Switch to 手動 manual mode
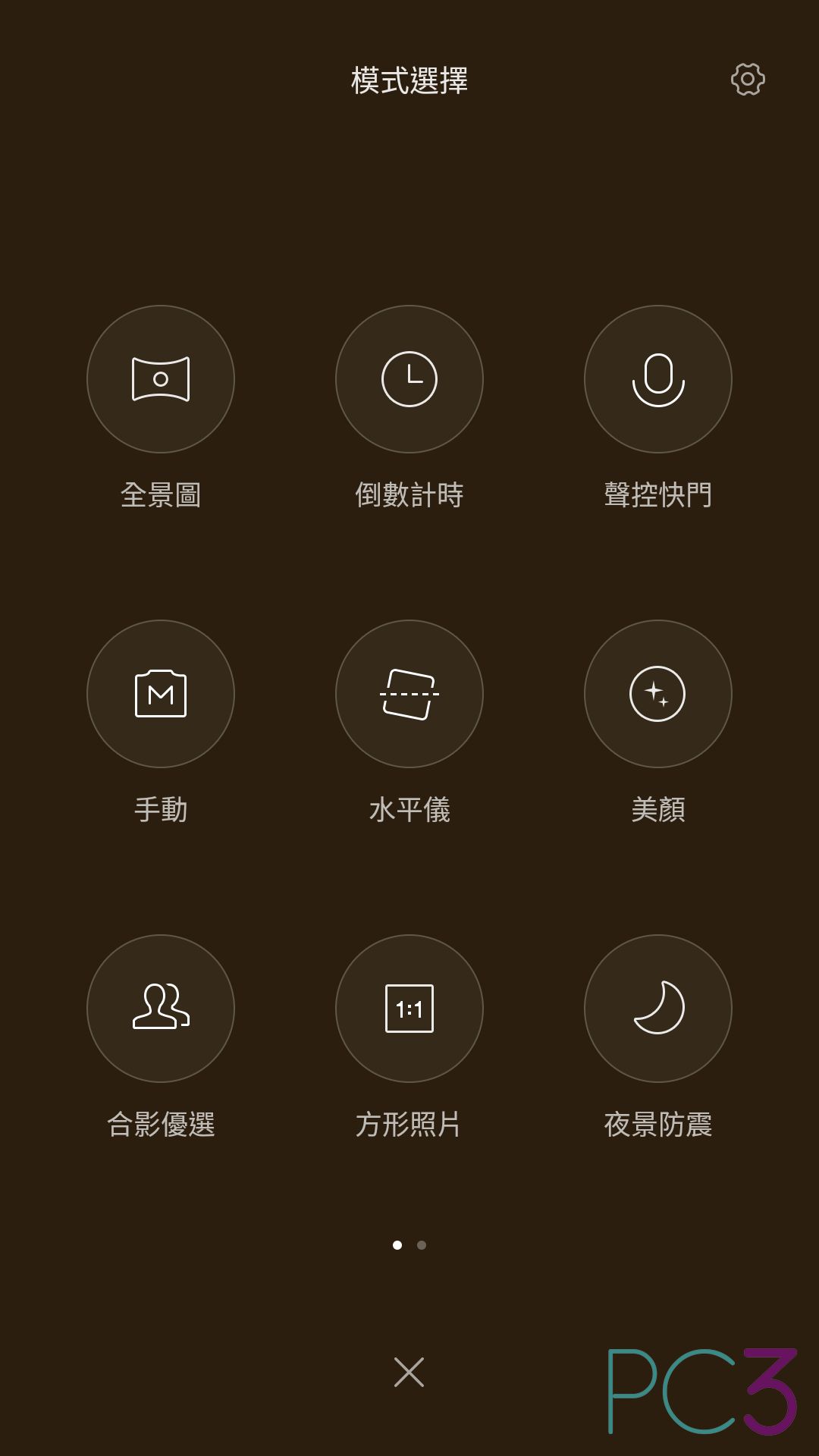 [x=161, y=694]
